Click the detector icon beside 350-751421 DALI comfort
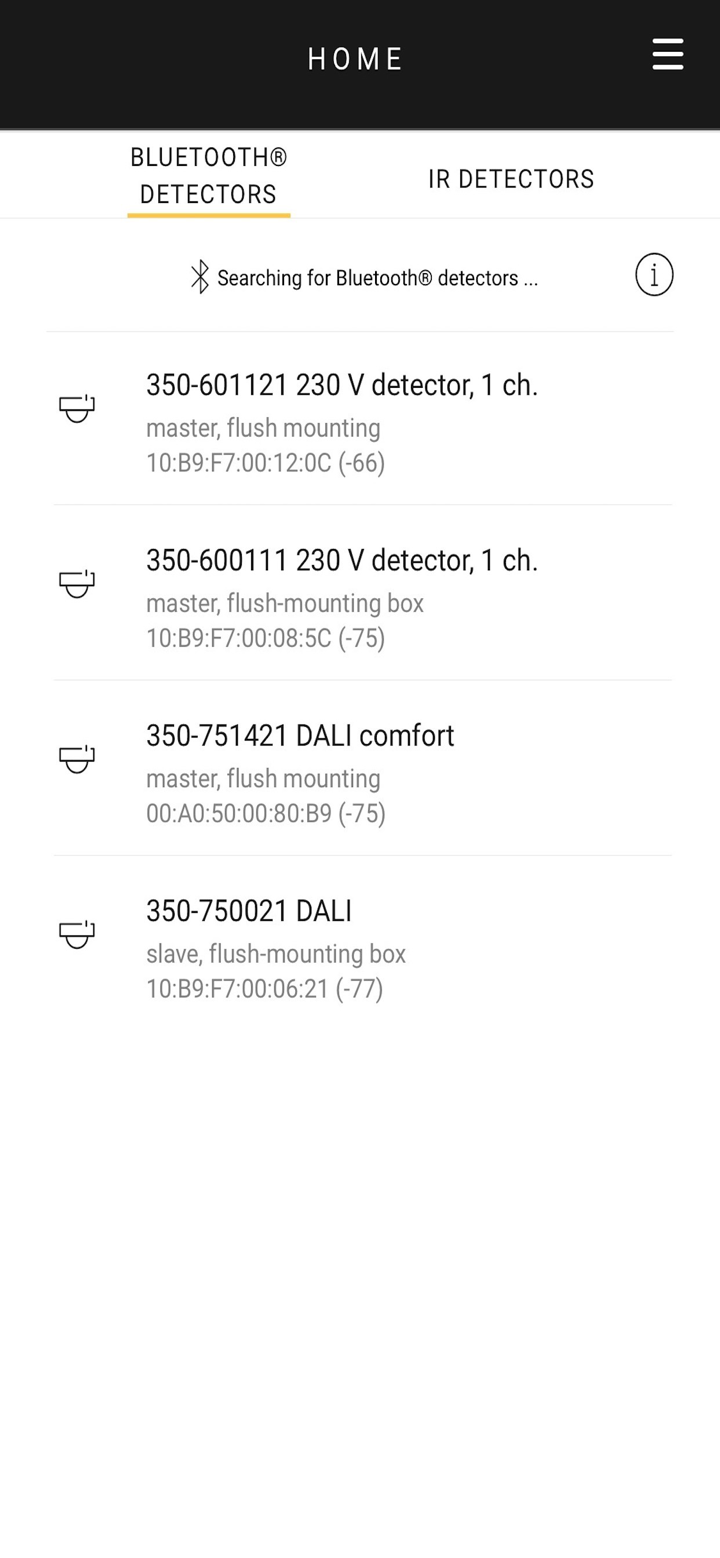720x1558 pixels. [x=77, y=758]
